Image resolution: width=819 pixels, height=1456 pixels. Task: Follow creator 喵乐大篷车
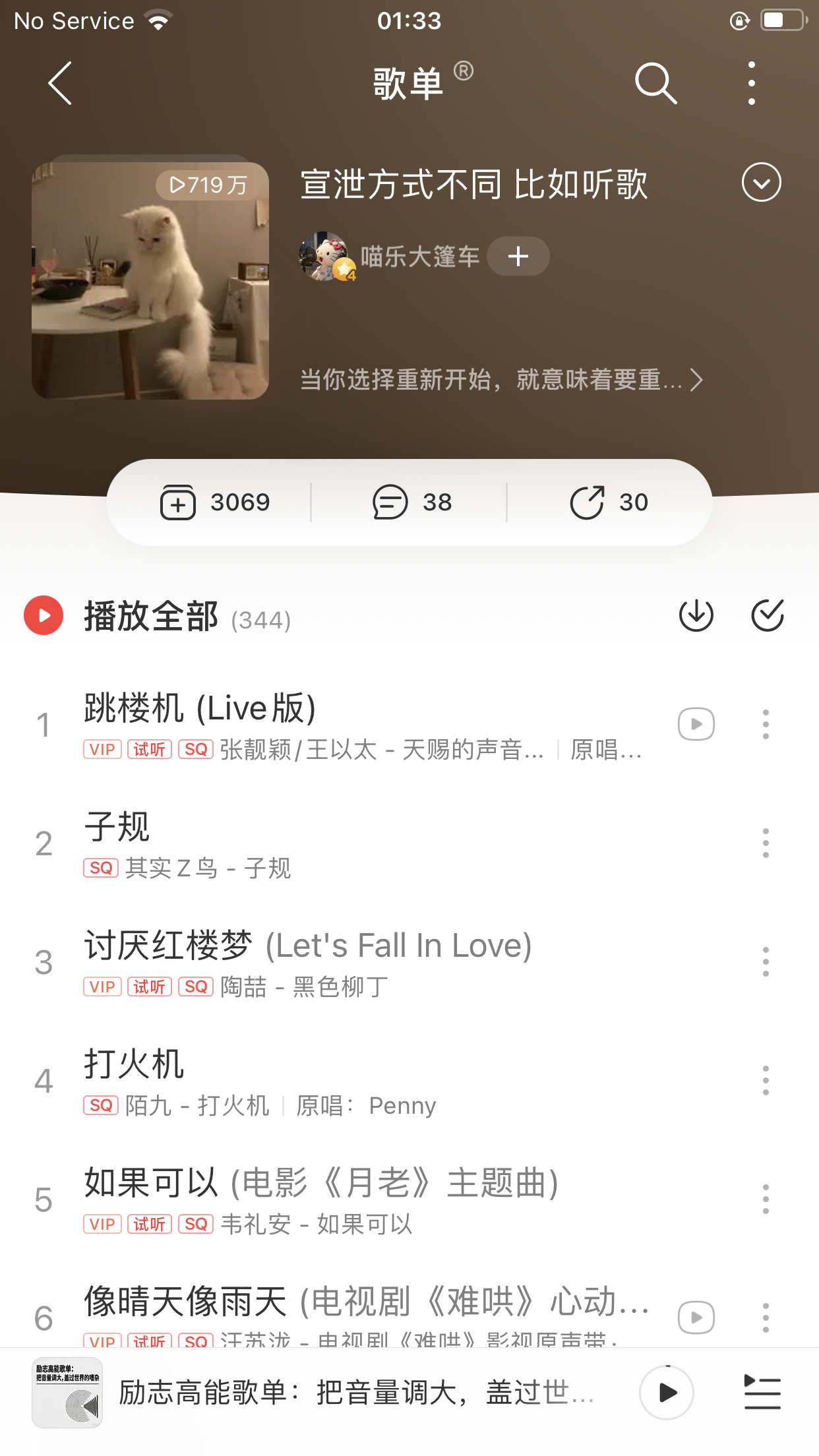click(x=518, y=256)
